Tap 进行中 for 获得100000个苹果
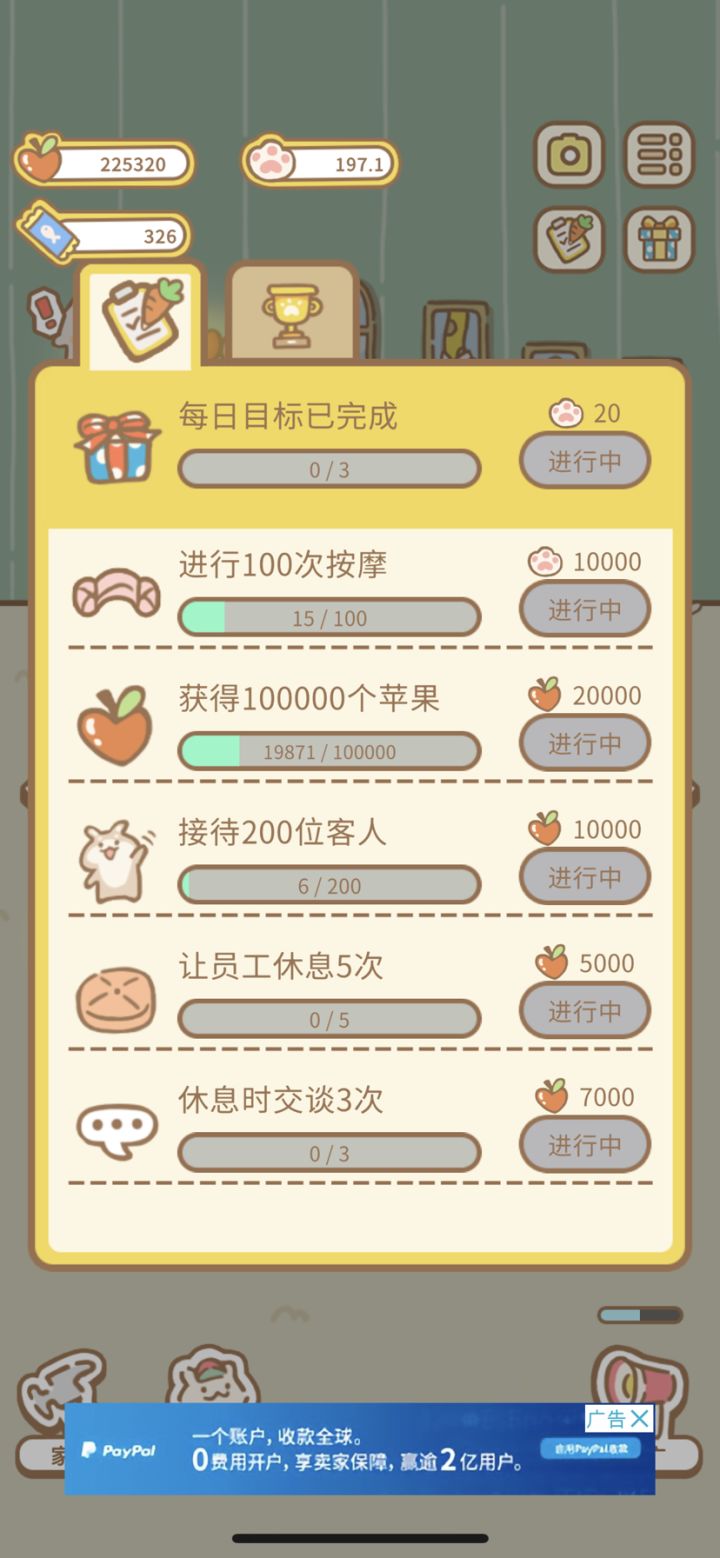Image resolution: width=720 pixels, height=1558 pixels. coord(584,743)
